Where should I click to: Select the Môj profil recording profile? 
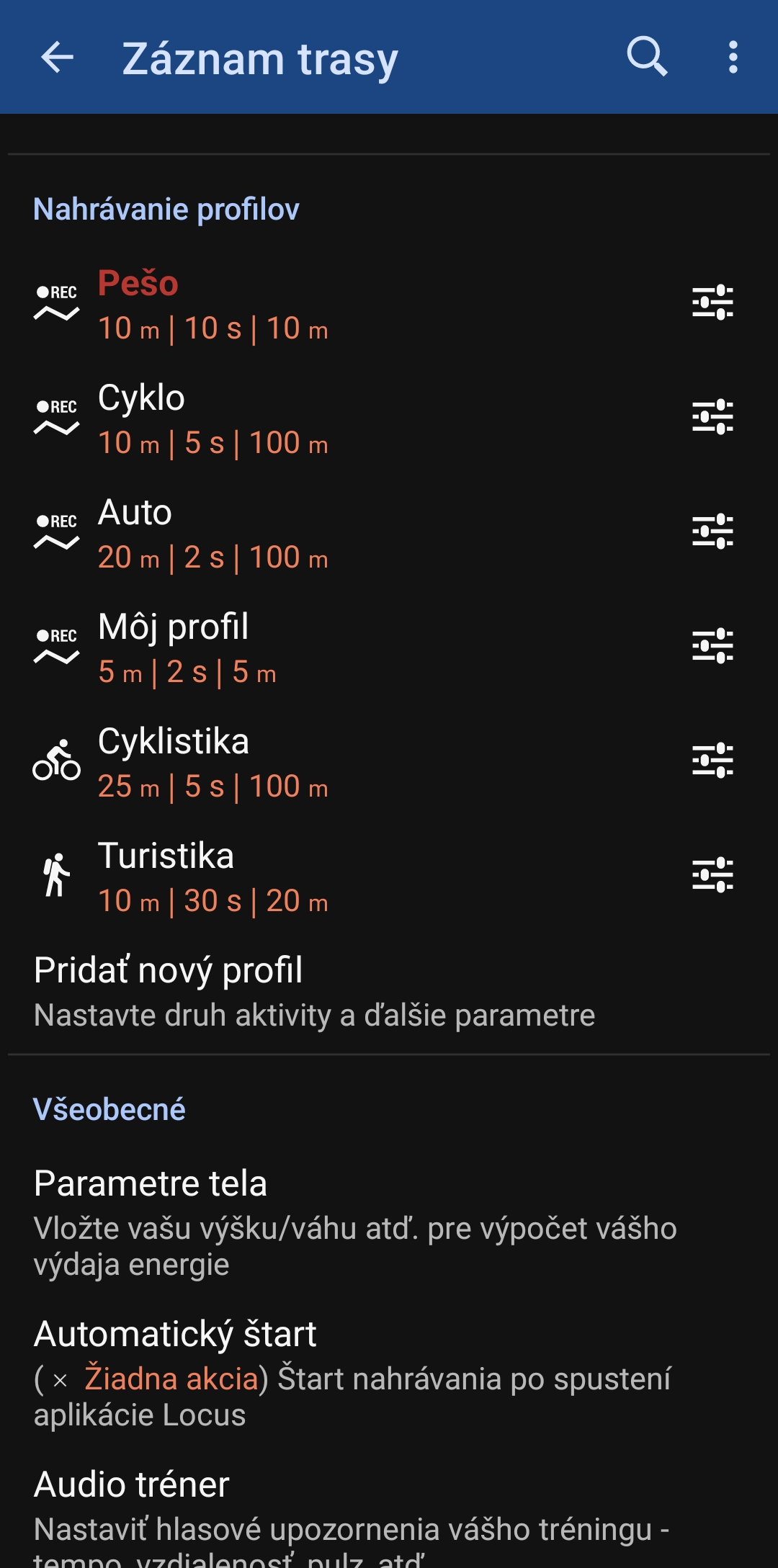coord(288,648)
